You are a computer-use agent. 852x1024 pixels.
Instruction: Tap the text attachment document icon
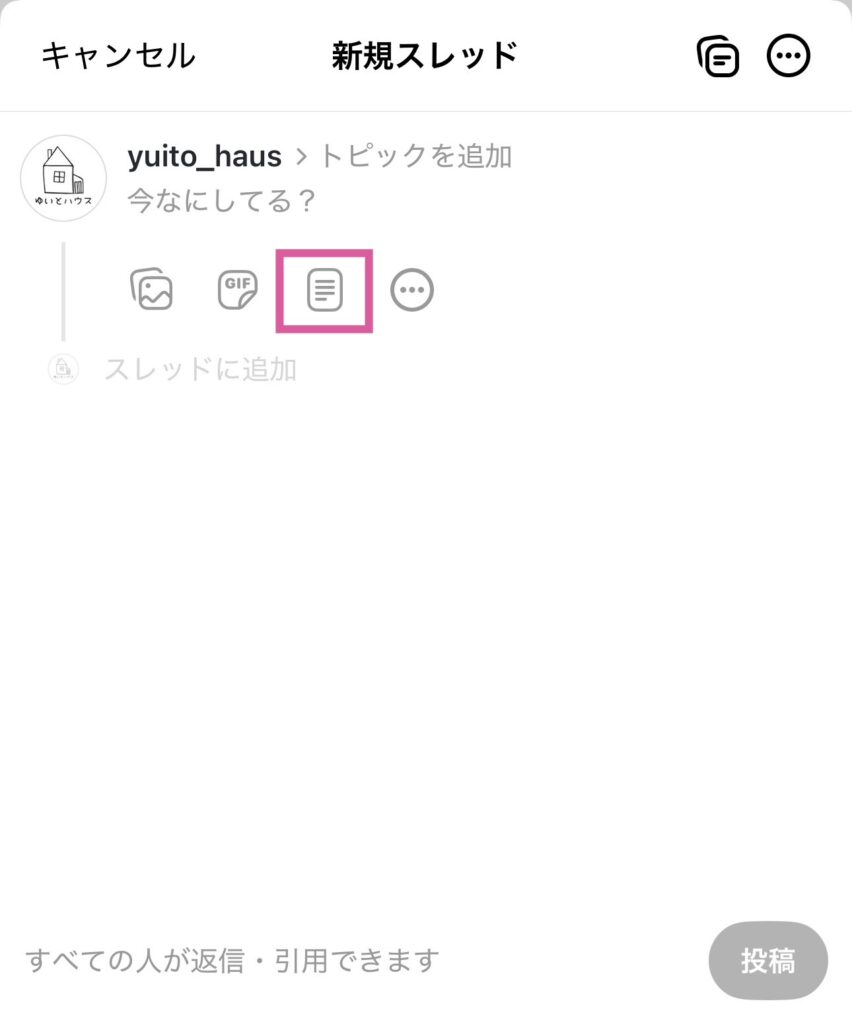pyautogui.click(x=324, y=291)
